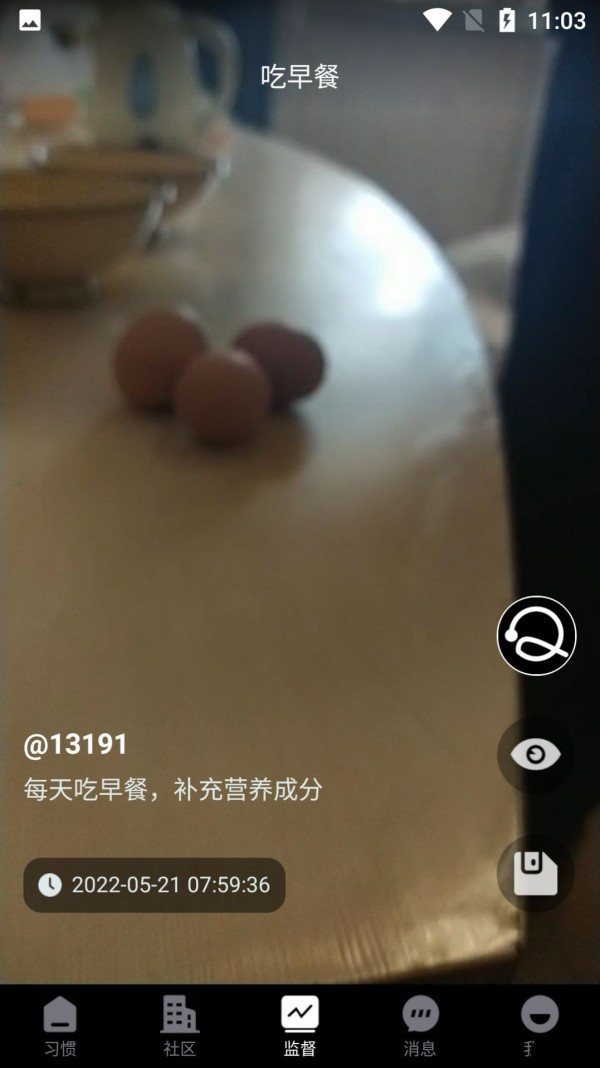Open the 社区 tab
Screen dimensions: 600x1068
click(180, 1025)
